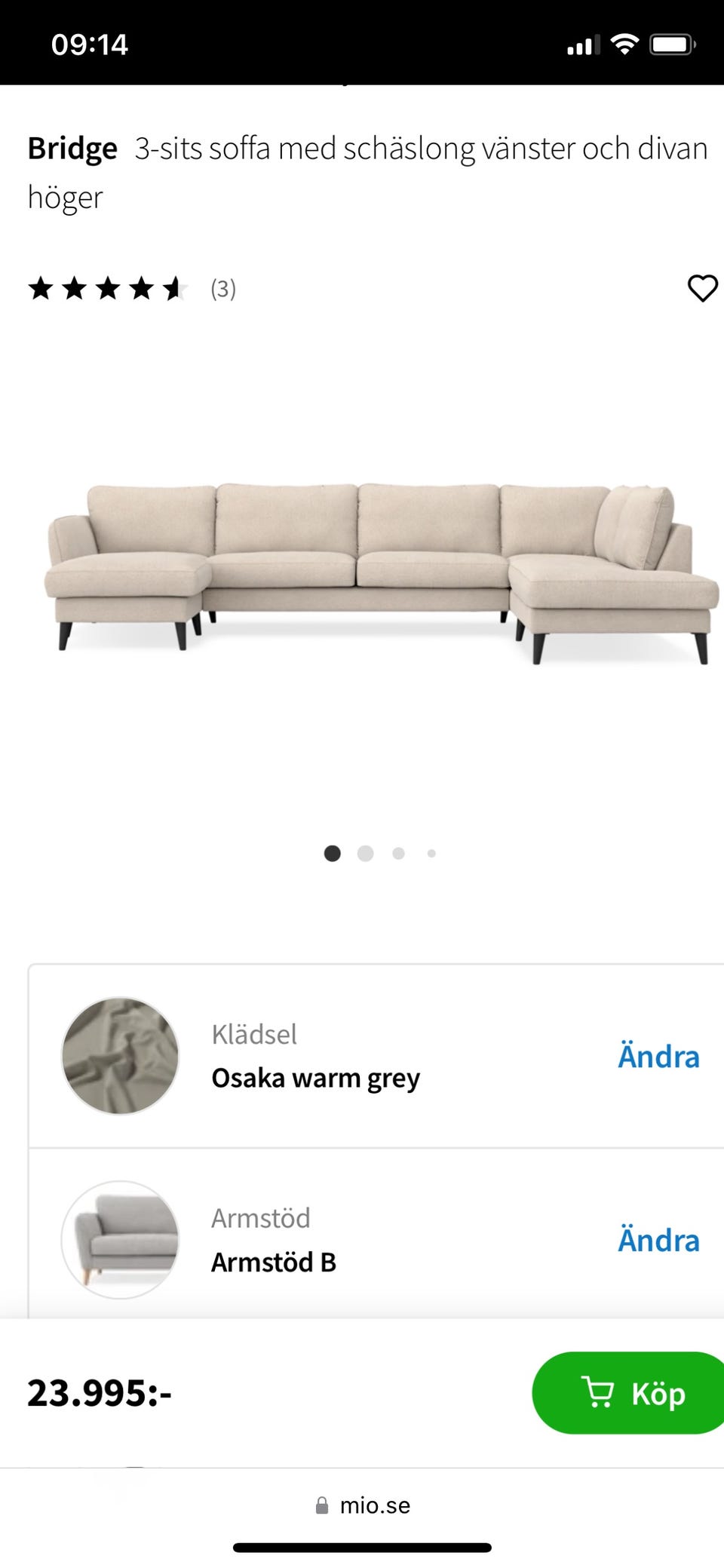
Task: Tap the clock showing 09:14
Action: pyautogui.click(x=90, y=43)
